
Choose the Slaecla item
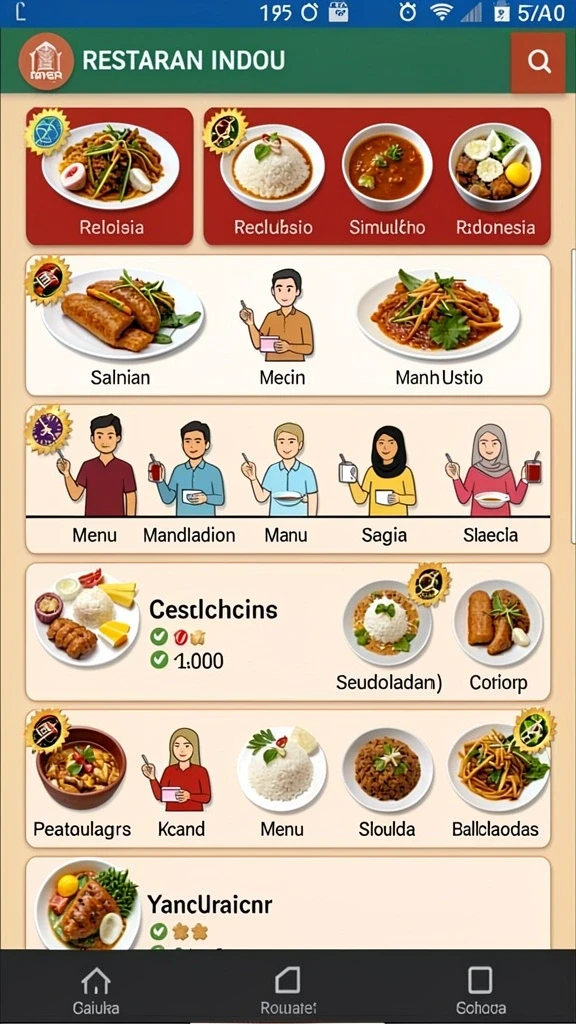pos(491,481)
